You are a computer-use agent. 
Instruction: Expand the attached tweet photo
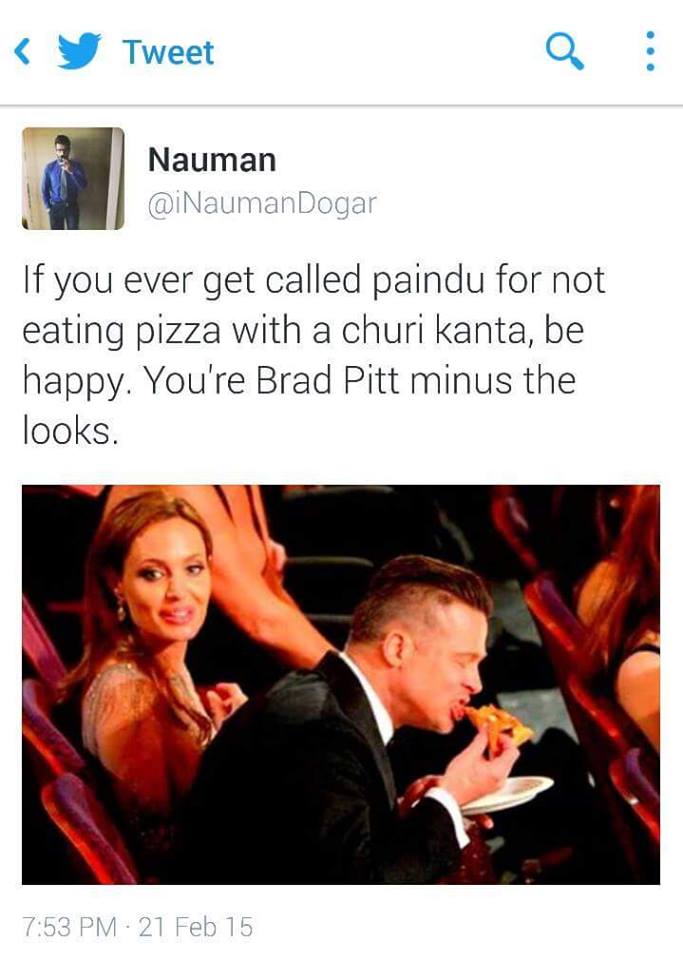340,684
